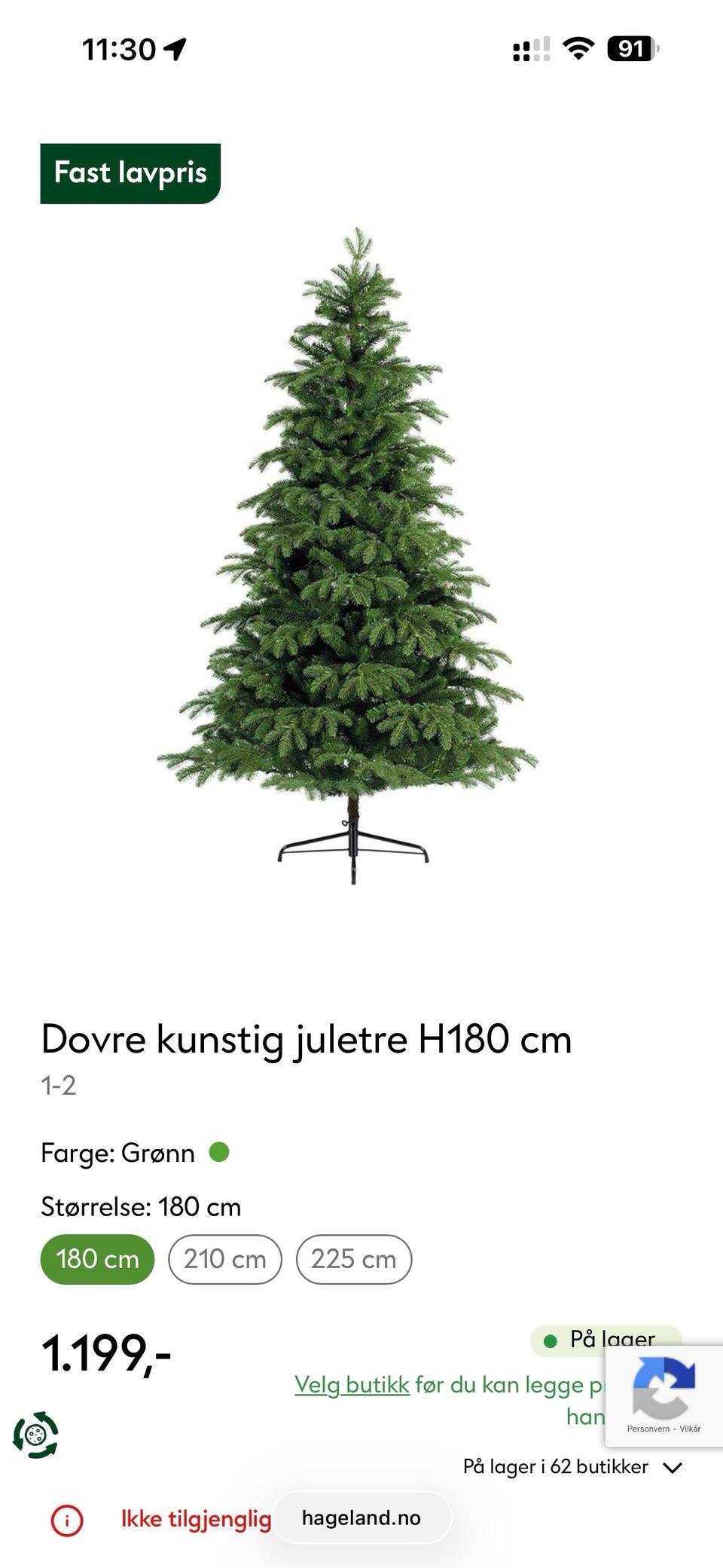Open the cookie settings icon
The image size is (723, 1568).
coord(35,1435)
